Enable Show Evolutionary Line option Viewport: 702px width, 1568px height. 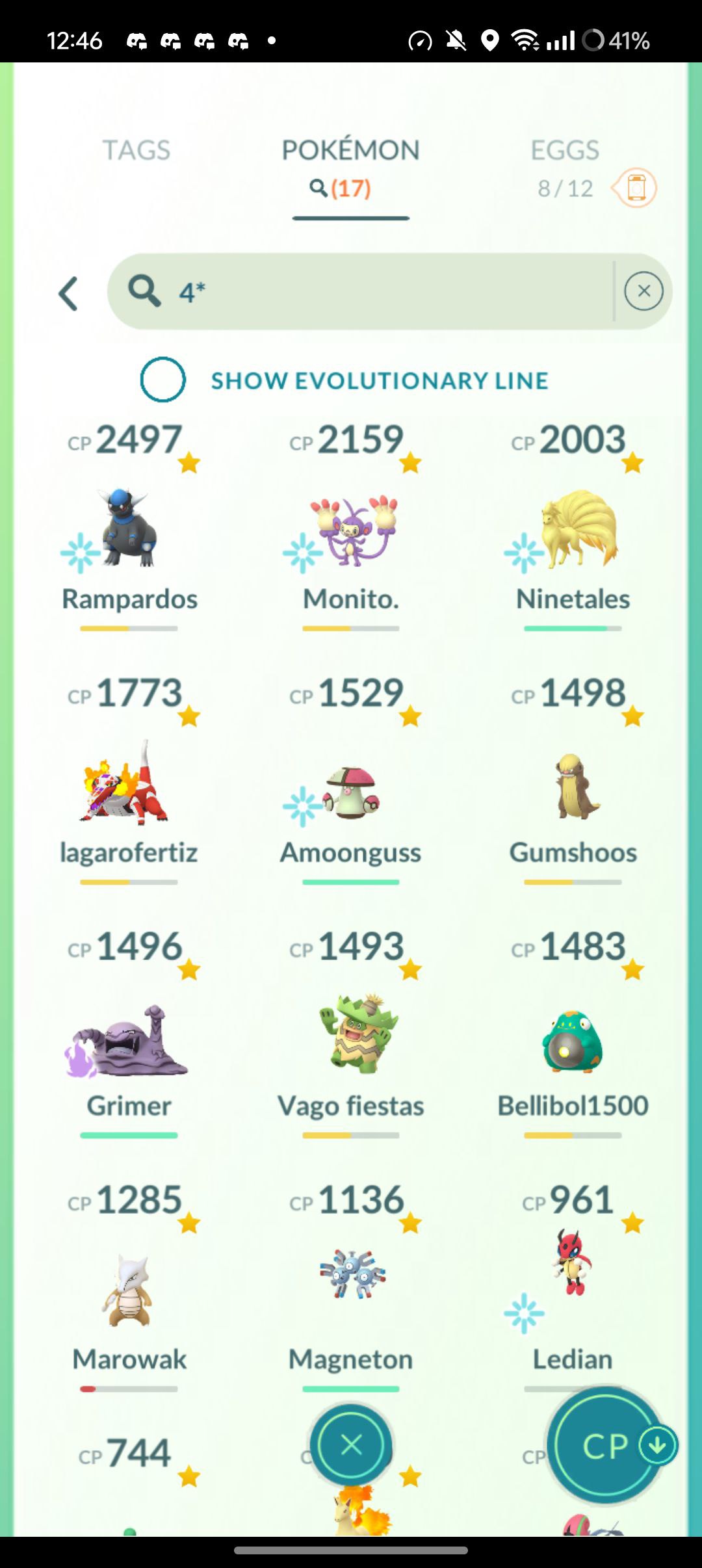pyautogui.click(x=162, y=380)
